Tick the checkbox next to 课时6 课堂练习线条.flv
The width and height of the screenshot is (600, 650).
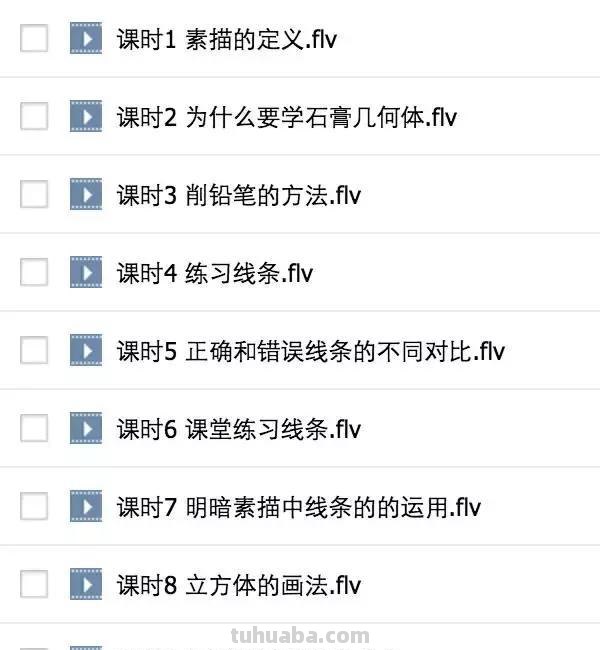coord(34,429)
